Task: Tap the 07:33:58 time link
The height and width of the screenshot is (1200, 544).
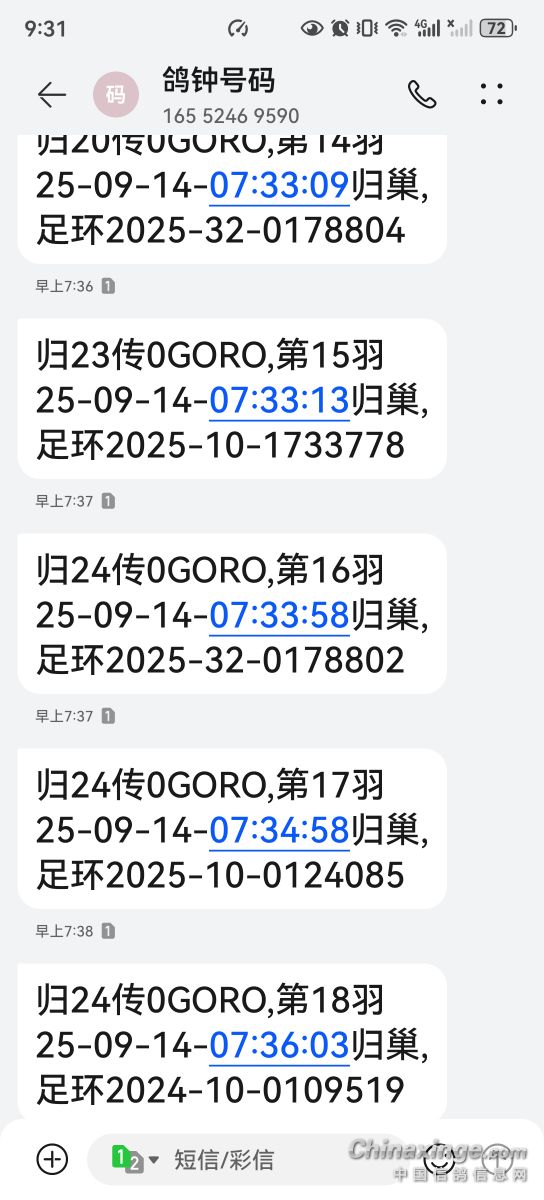Action: pos(279,616)
